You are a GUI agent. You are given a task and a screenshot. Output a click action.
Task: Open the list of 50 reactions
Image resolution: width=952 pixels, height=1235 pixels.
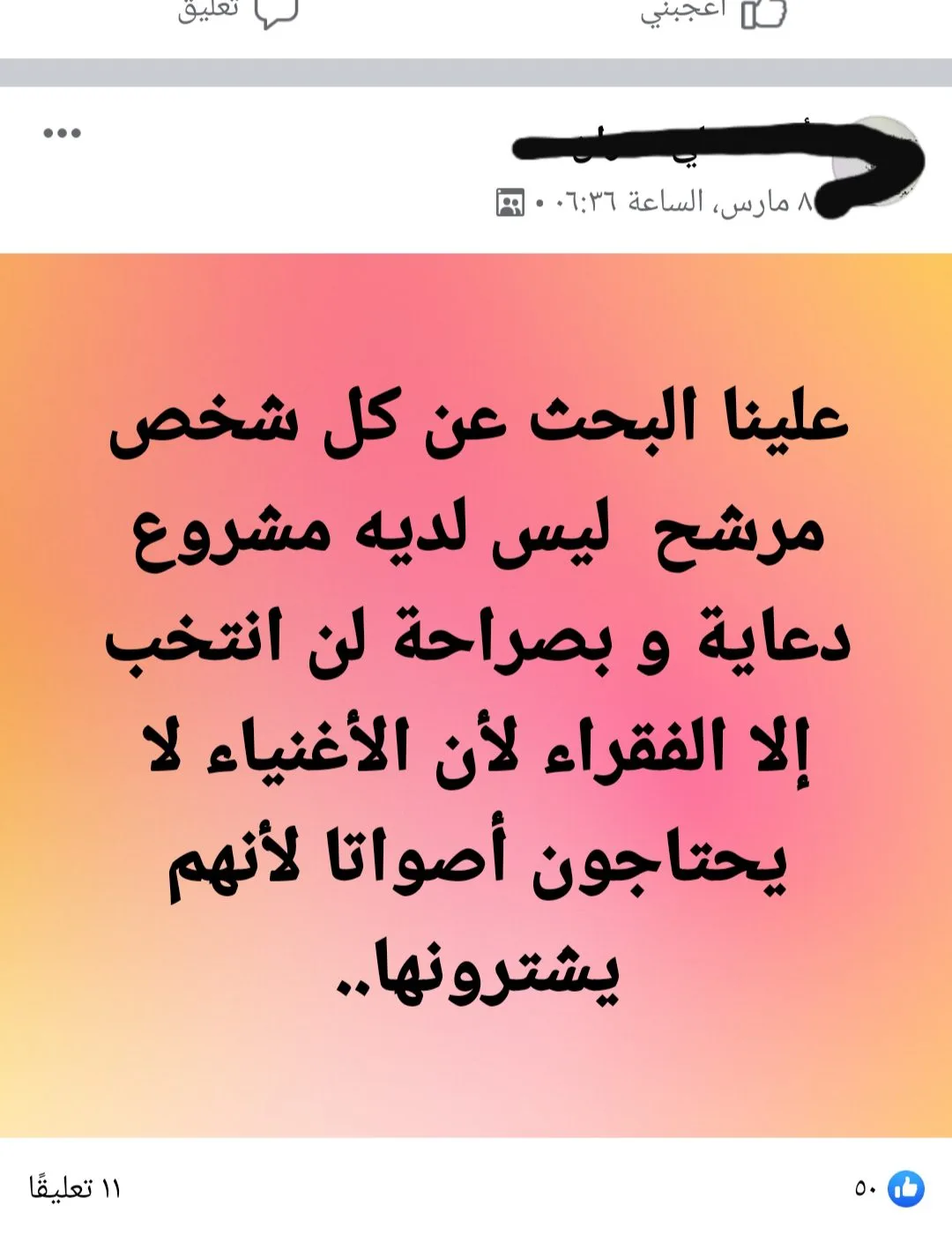point(889,1188)
